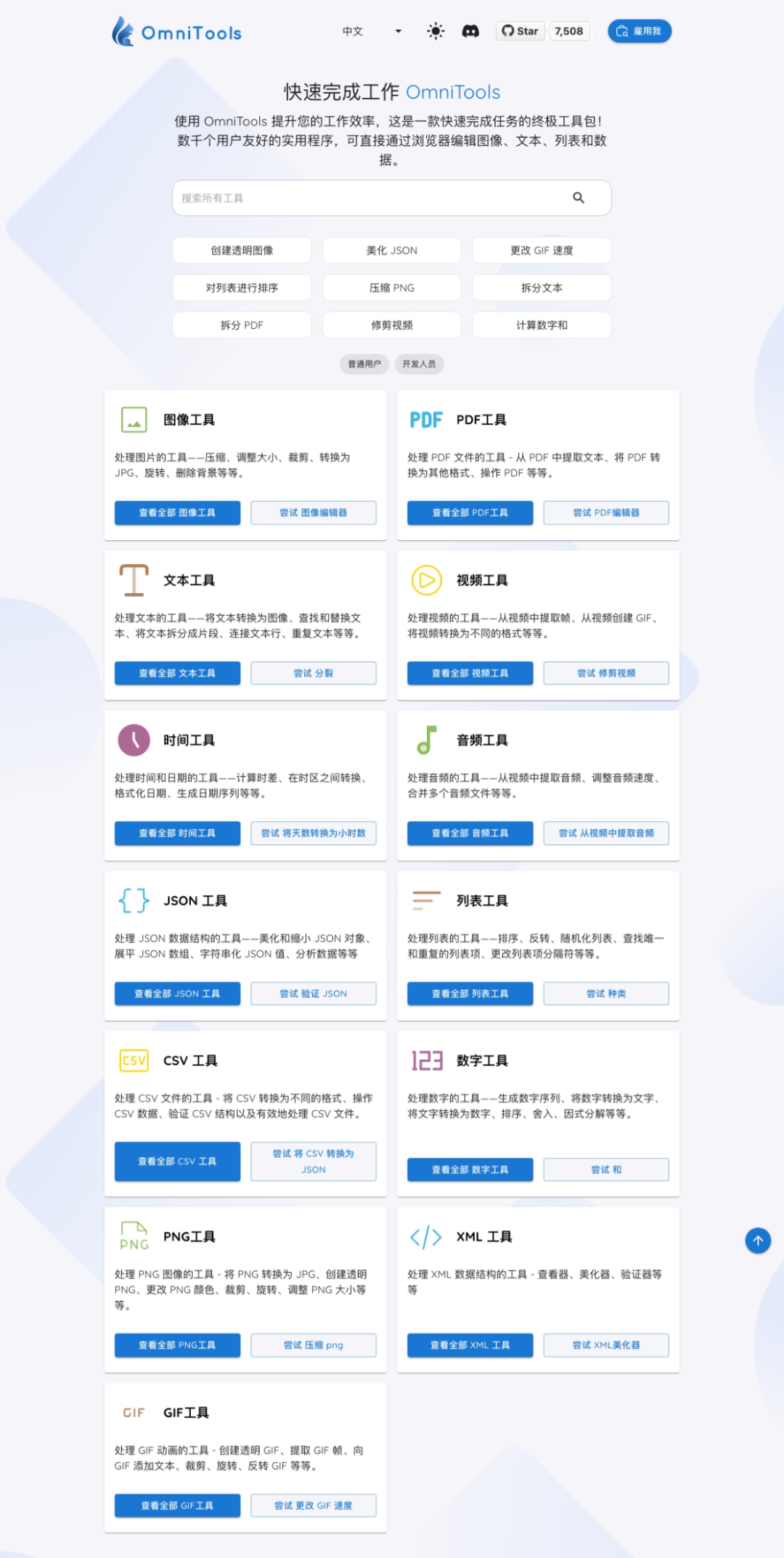784x1558 pixels.
Task: Star the project on GitHub
Action: pos(519,30)
